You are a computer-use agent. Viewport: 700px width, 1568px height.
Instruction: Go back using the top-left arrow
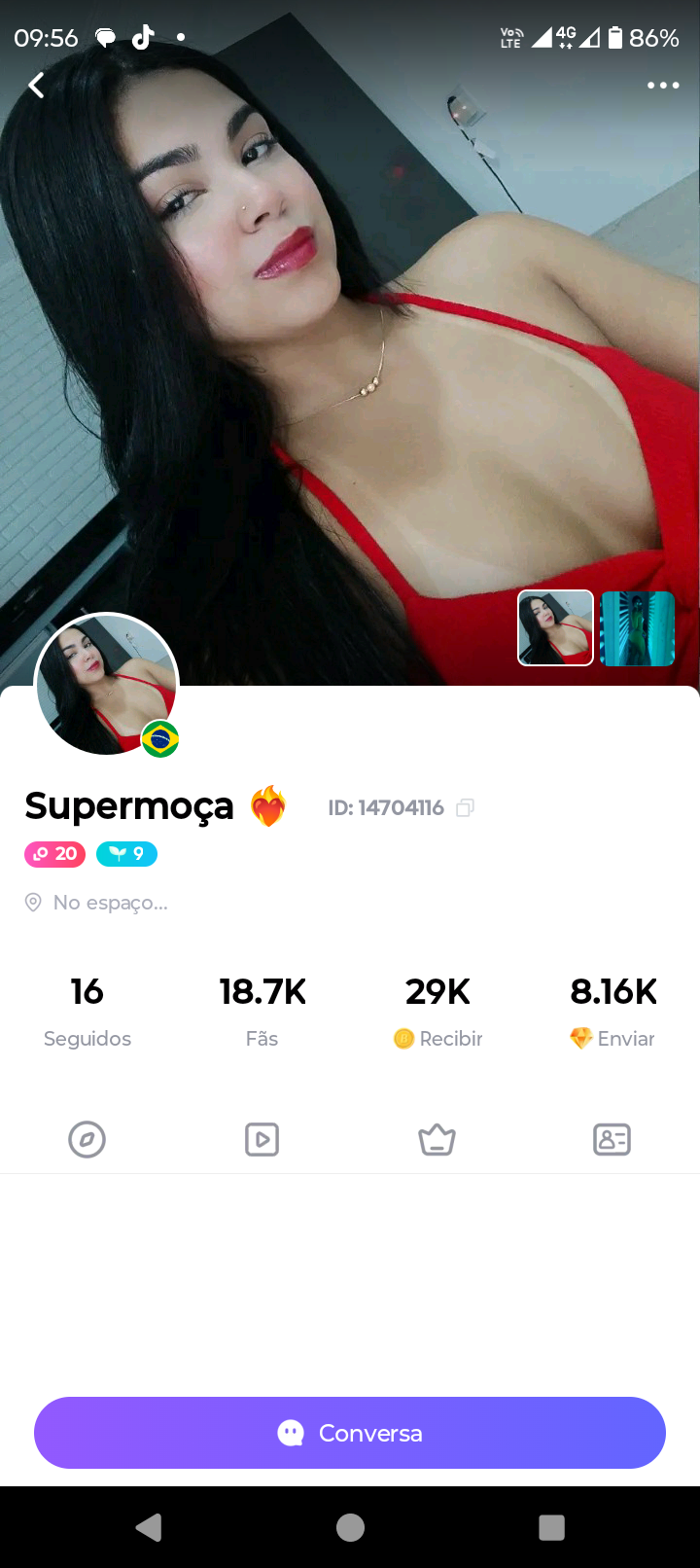tap(37, 86)
